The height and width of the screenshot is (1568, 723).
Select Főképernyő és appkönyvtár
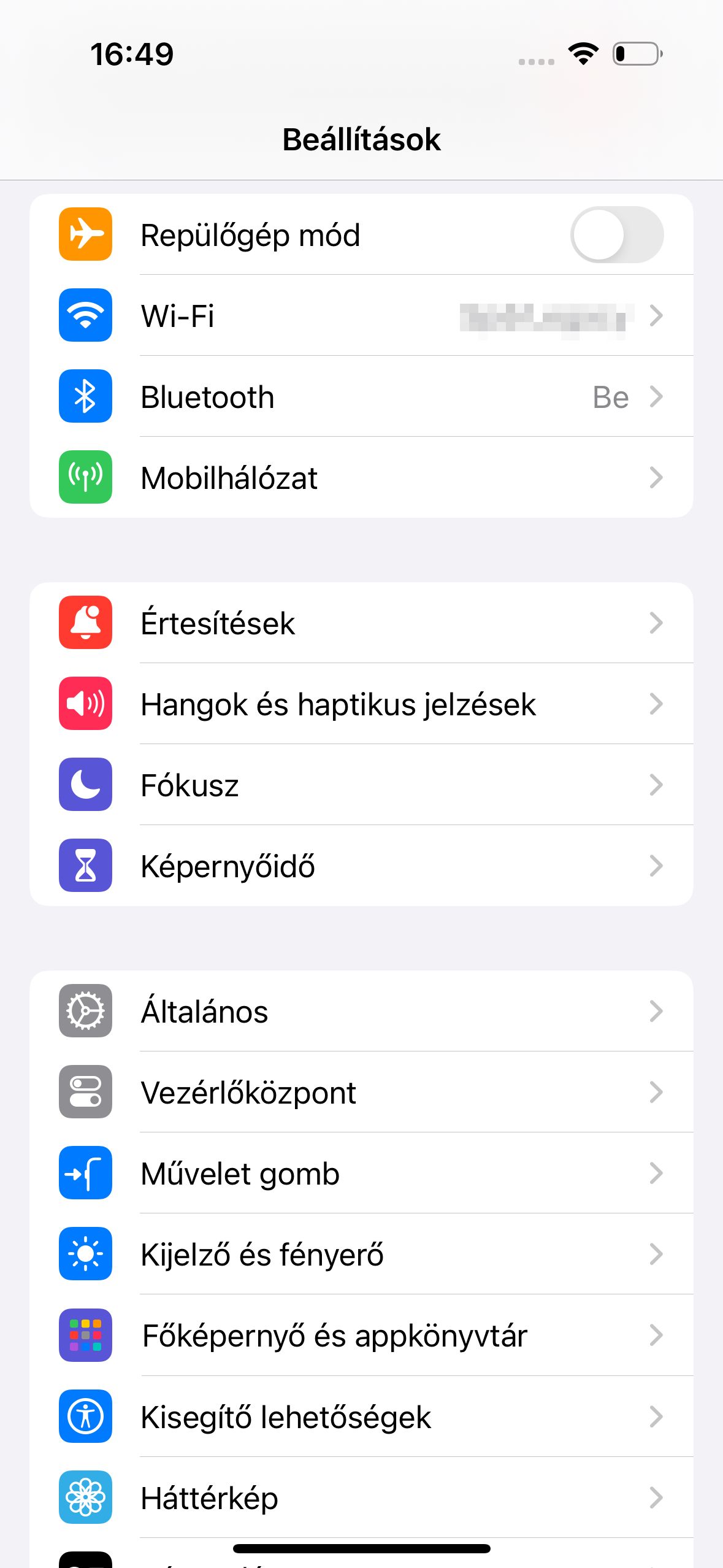(361, 1335)
